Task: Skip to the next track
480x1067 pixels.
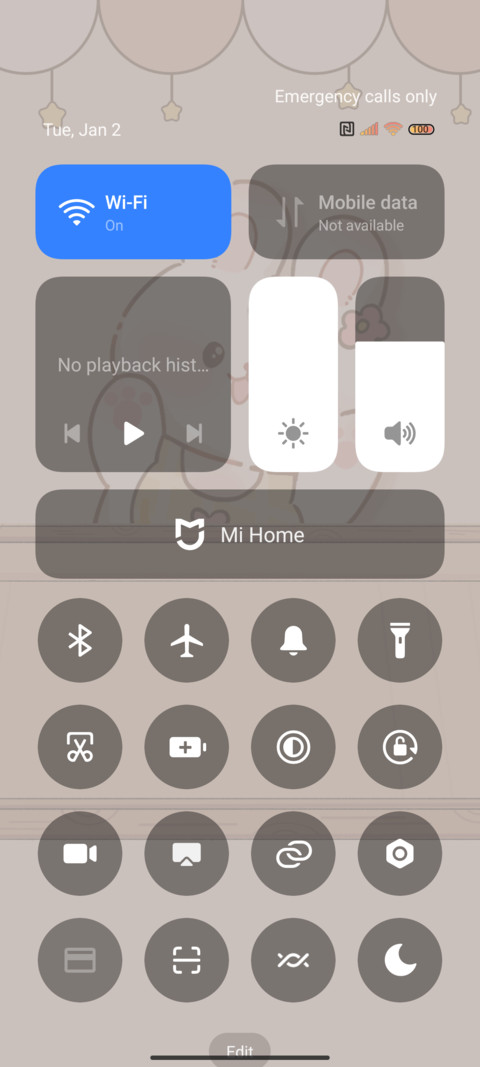Action: tap(195, 433)
